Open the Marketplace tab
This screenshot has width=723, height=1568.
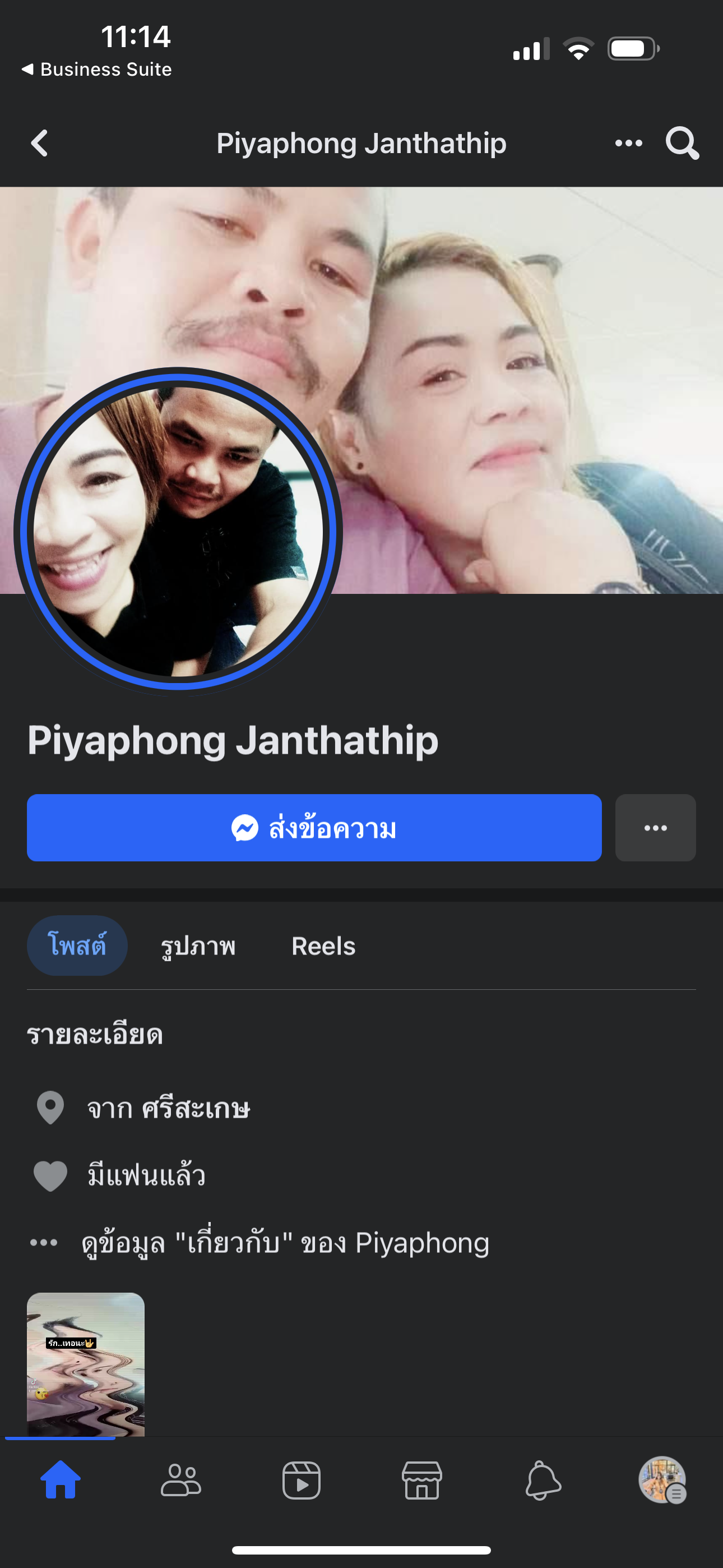[421, 1480]
